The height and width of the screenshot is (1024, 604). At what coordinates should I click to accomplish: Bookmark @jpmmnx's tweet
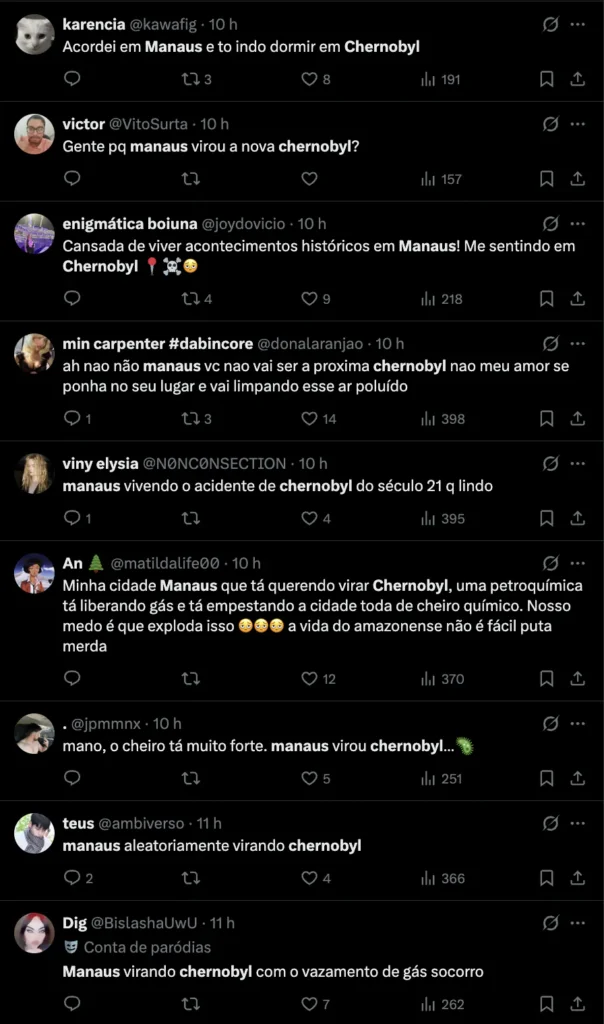pos(547,778)
